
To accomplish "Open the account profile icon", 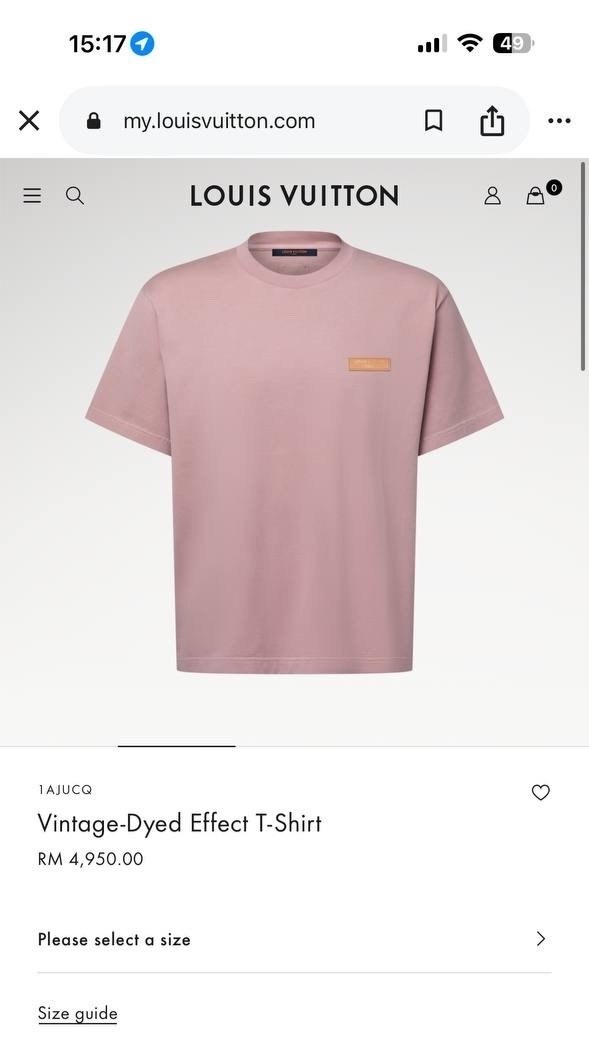I will point(492,195).
